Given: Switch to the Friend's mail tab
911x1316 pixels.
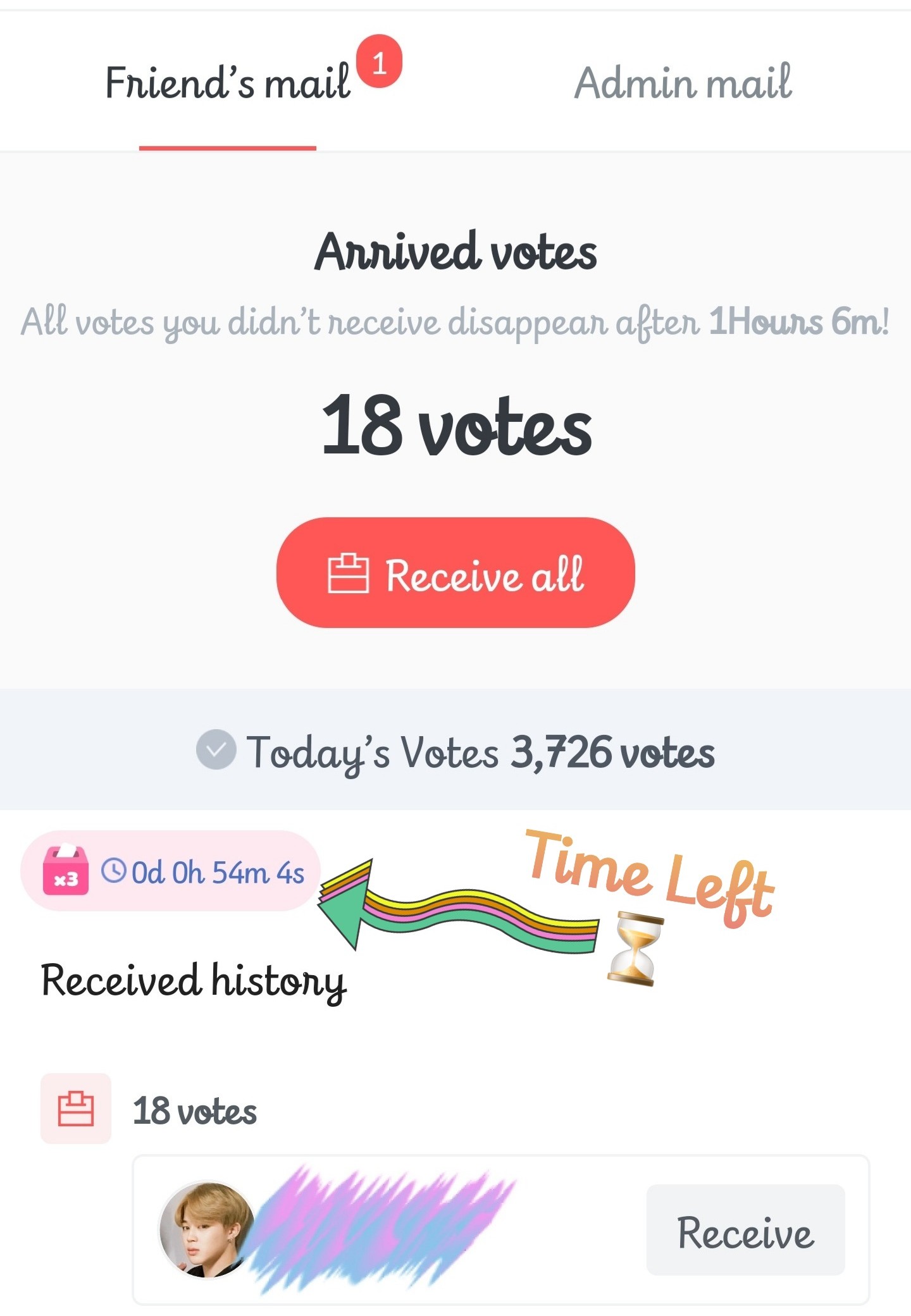Looking at the screenshot, I should (x=228, y=83).
